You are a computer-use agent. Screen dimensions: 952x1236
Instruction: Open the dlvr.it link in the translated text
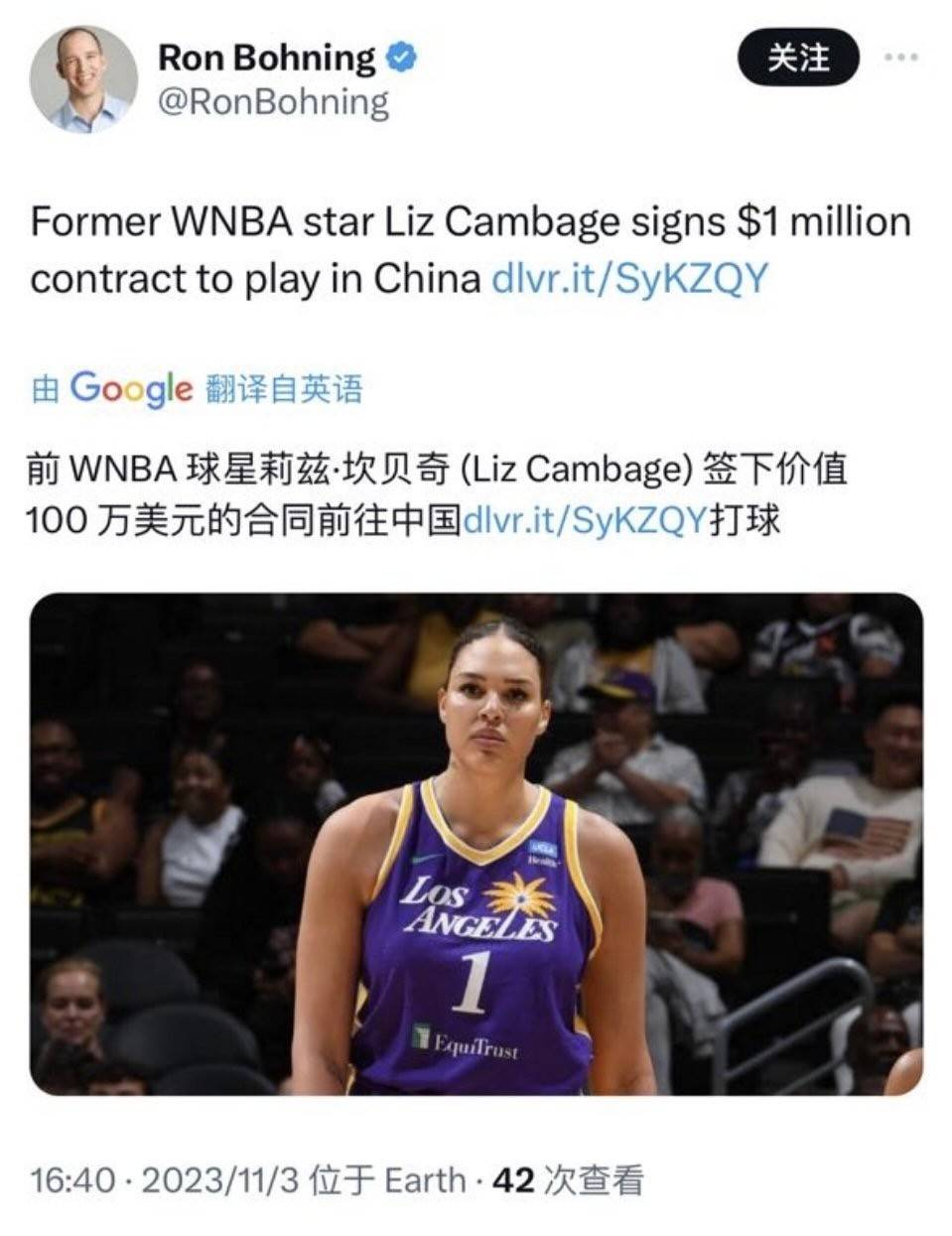tap(585, 519)
